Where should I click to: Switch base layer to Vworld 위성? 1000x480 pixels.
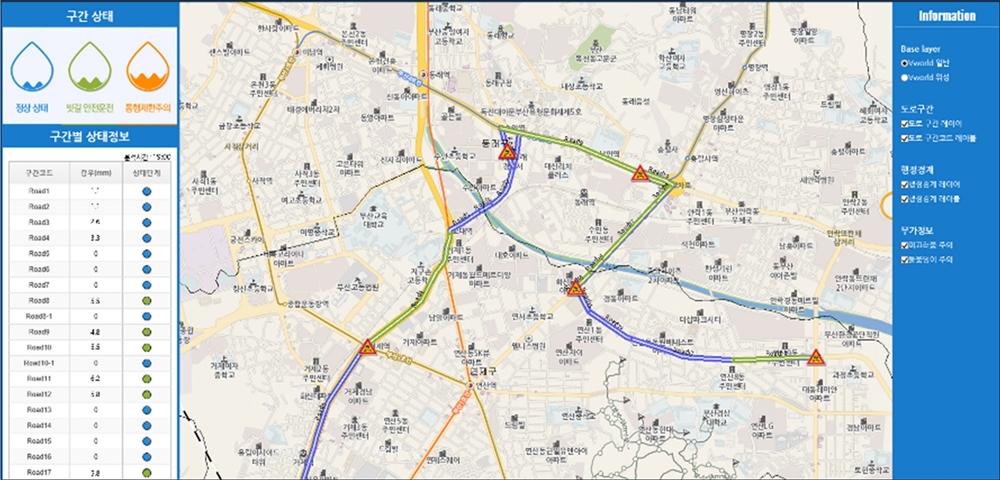904,76
